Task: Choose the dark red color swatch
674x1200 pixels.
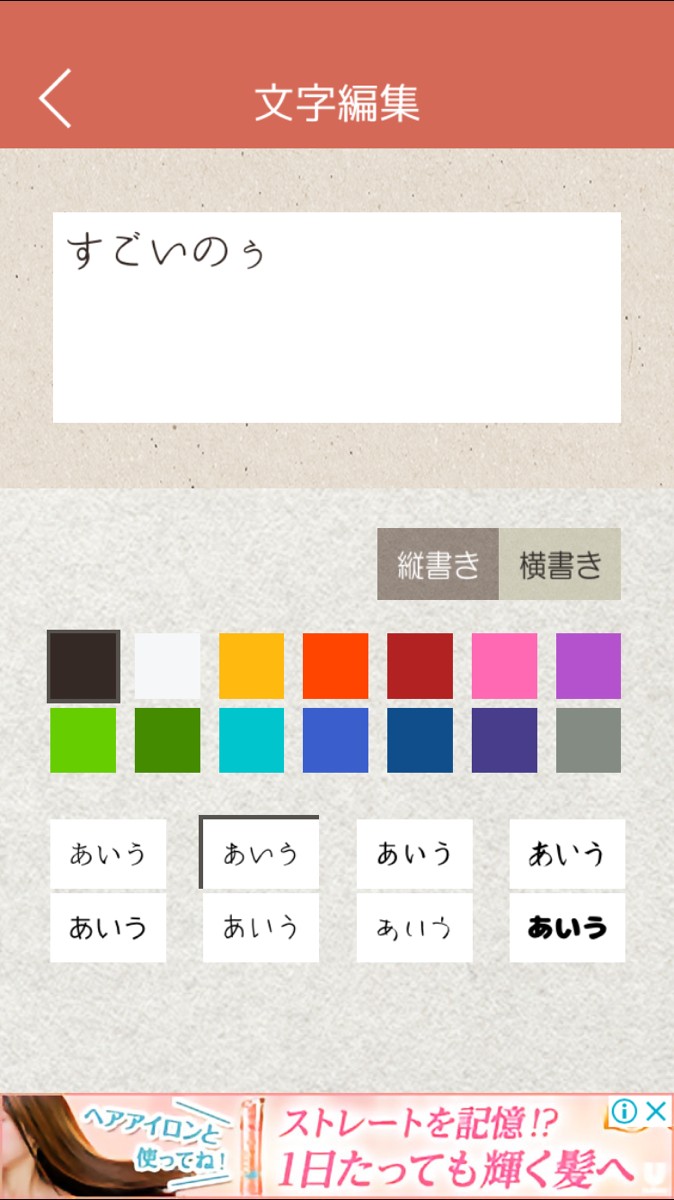Action: 420,666
